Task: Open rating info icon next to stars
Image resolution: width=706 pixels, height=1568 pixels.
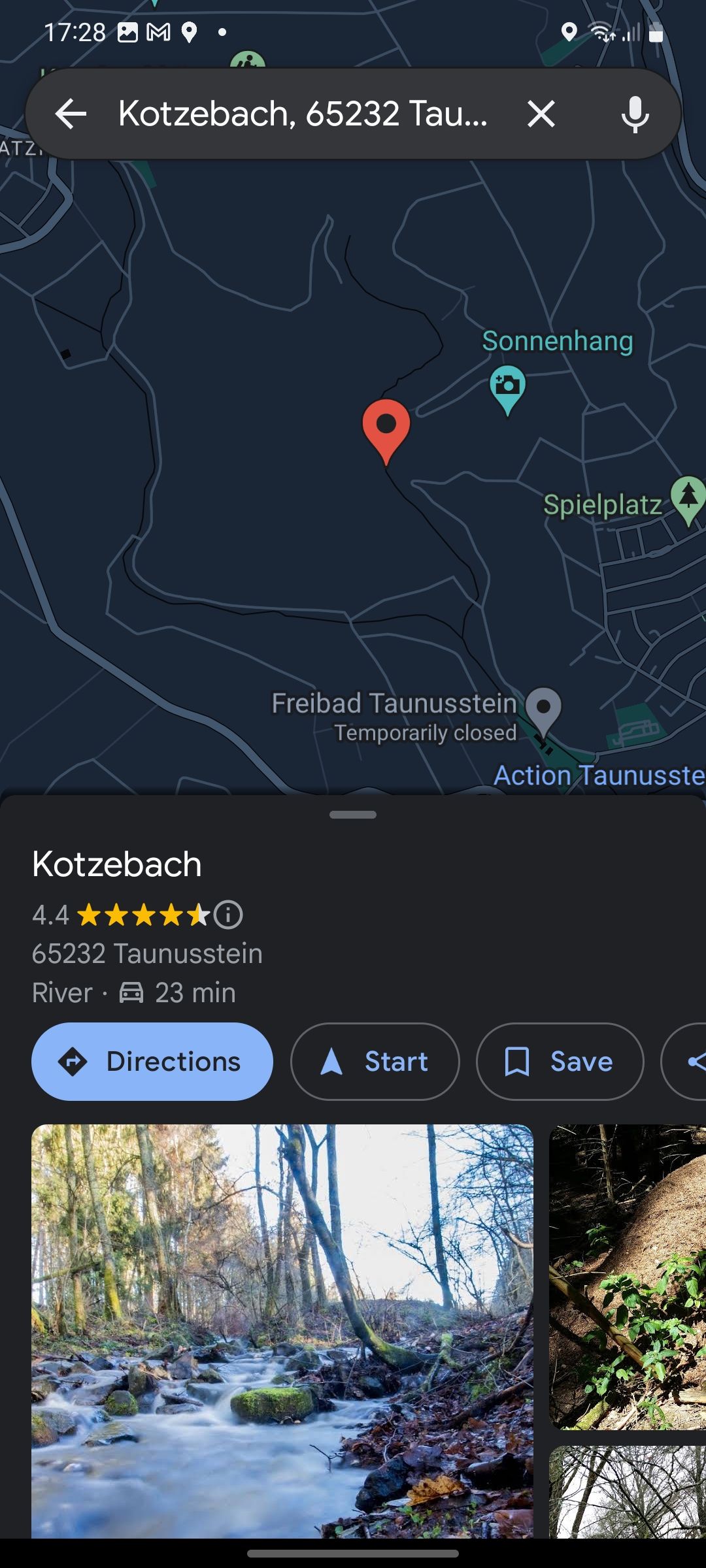Action: (x=228, y=915)
